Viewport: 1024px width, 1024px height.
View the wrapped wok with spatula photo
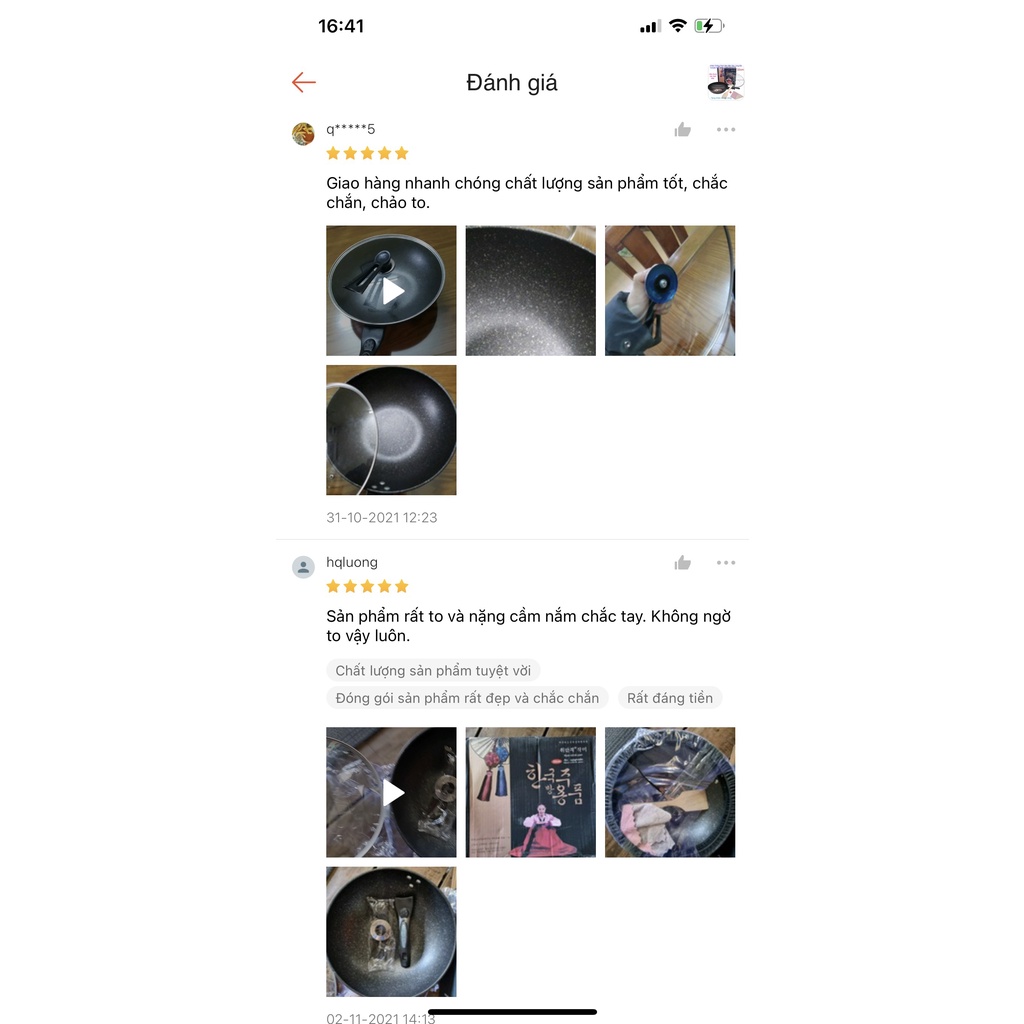(x=669, y=792)
